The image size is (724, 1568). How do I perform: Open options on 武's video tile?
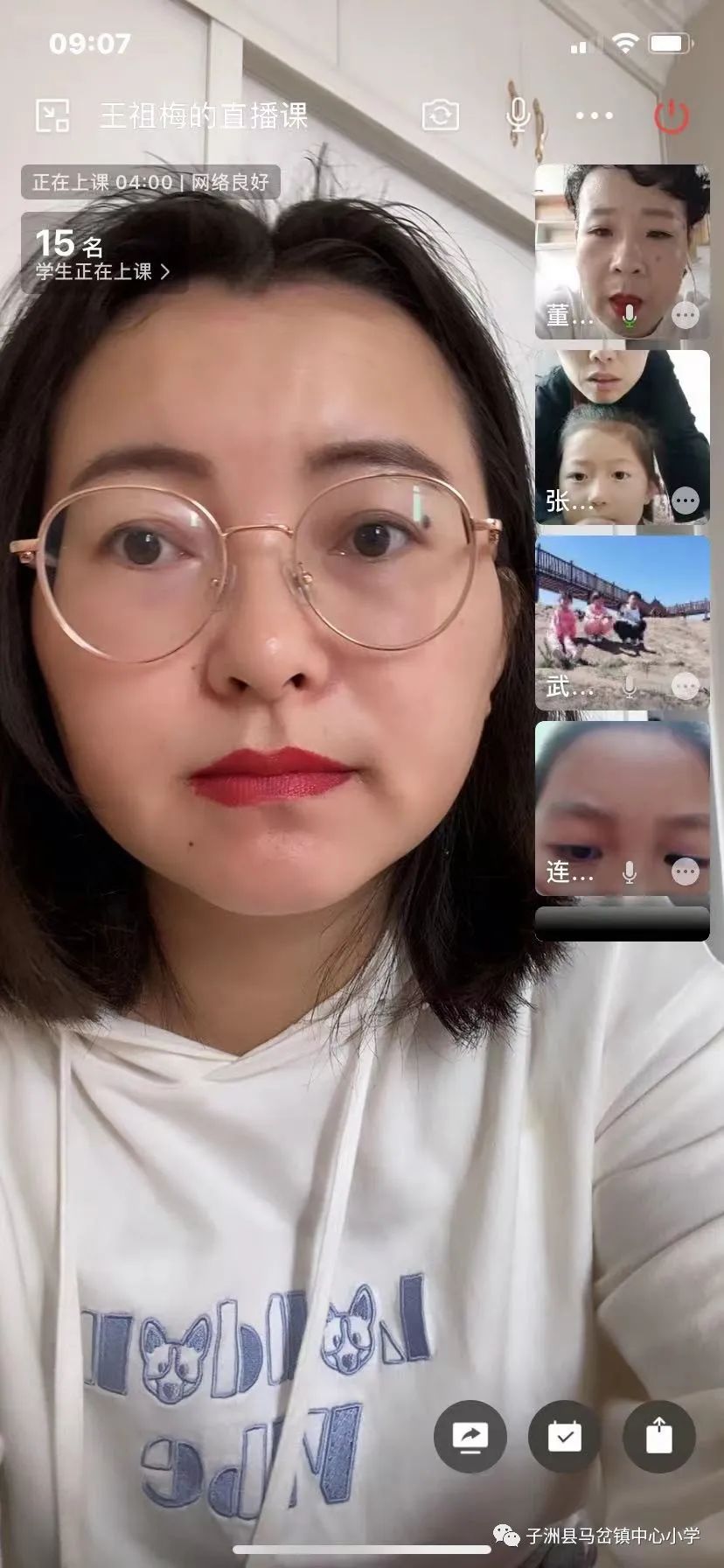686,687
